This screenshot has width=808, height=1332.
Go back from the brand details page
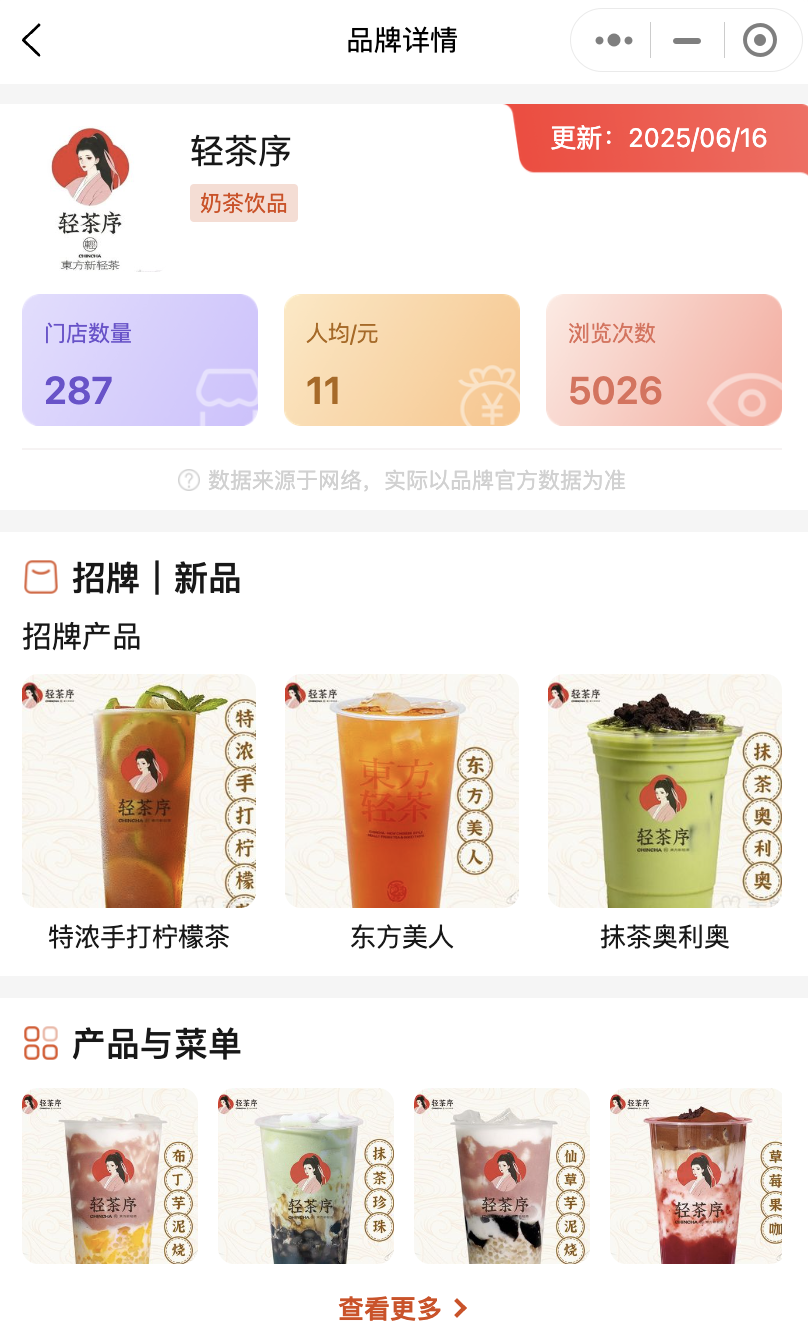pos(32,41)
